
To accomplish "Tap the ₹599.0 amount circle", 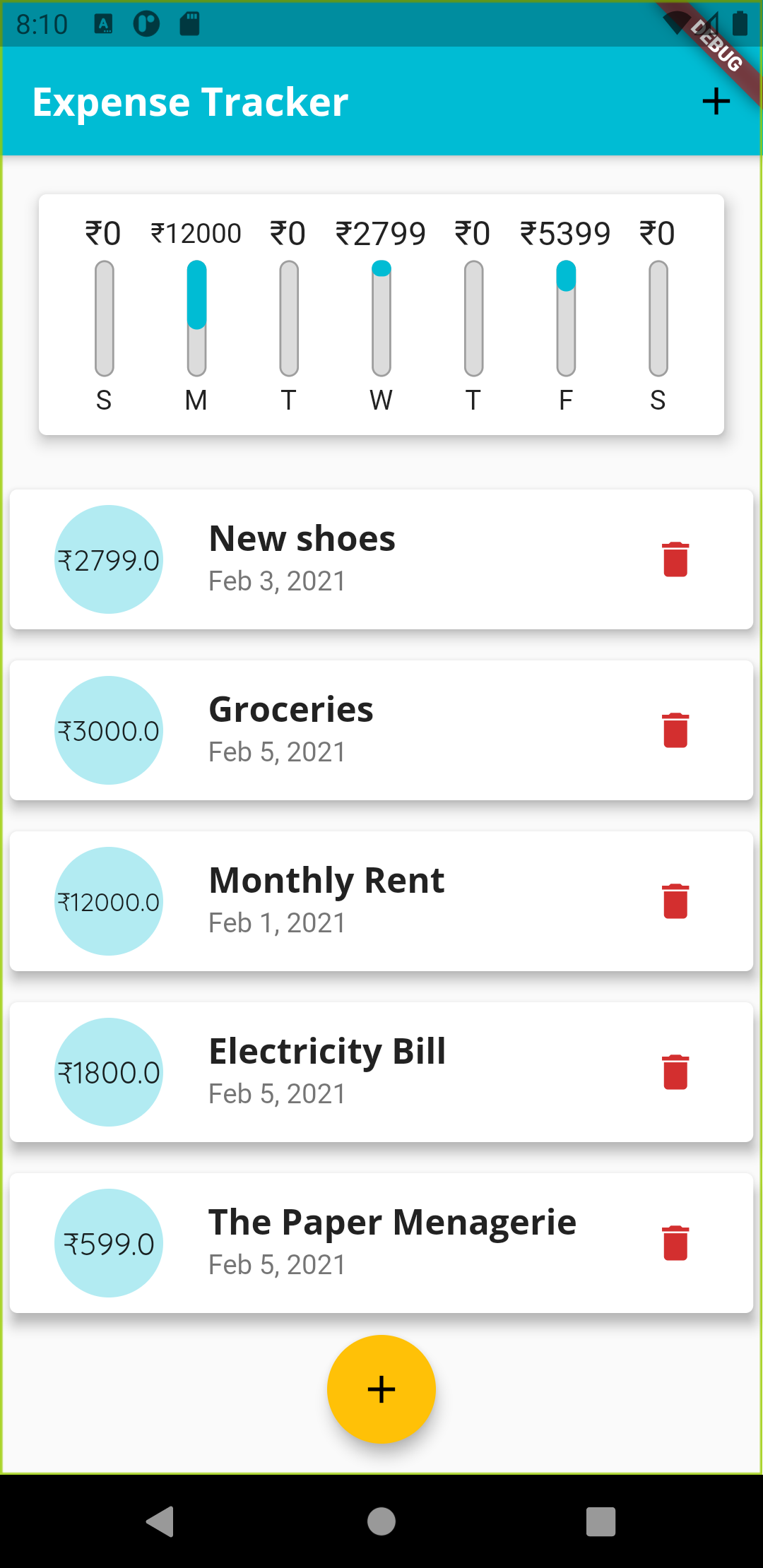I will pos(107,1243).
